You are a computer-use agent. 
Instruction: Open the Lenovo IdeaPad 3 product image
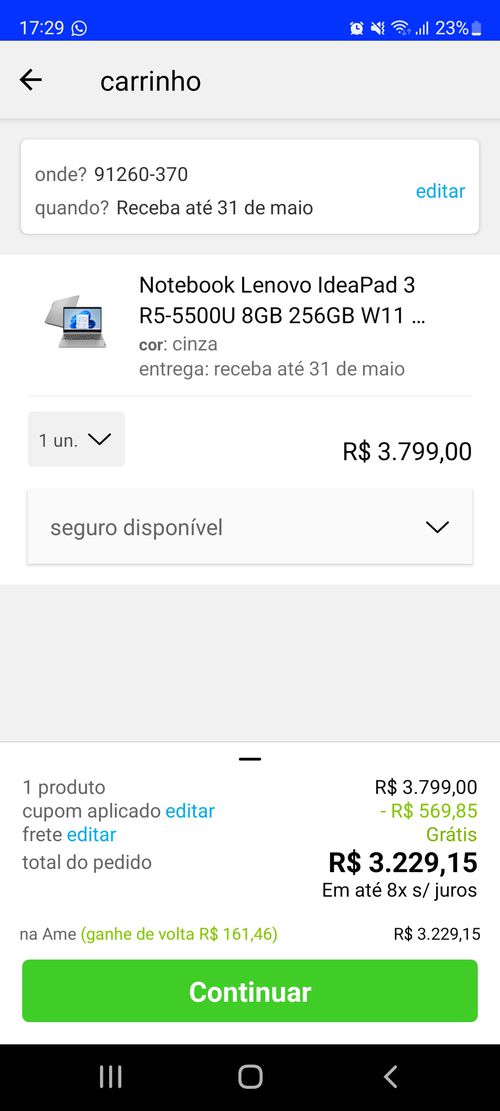pyautogui.click(x=75, y=321)
